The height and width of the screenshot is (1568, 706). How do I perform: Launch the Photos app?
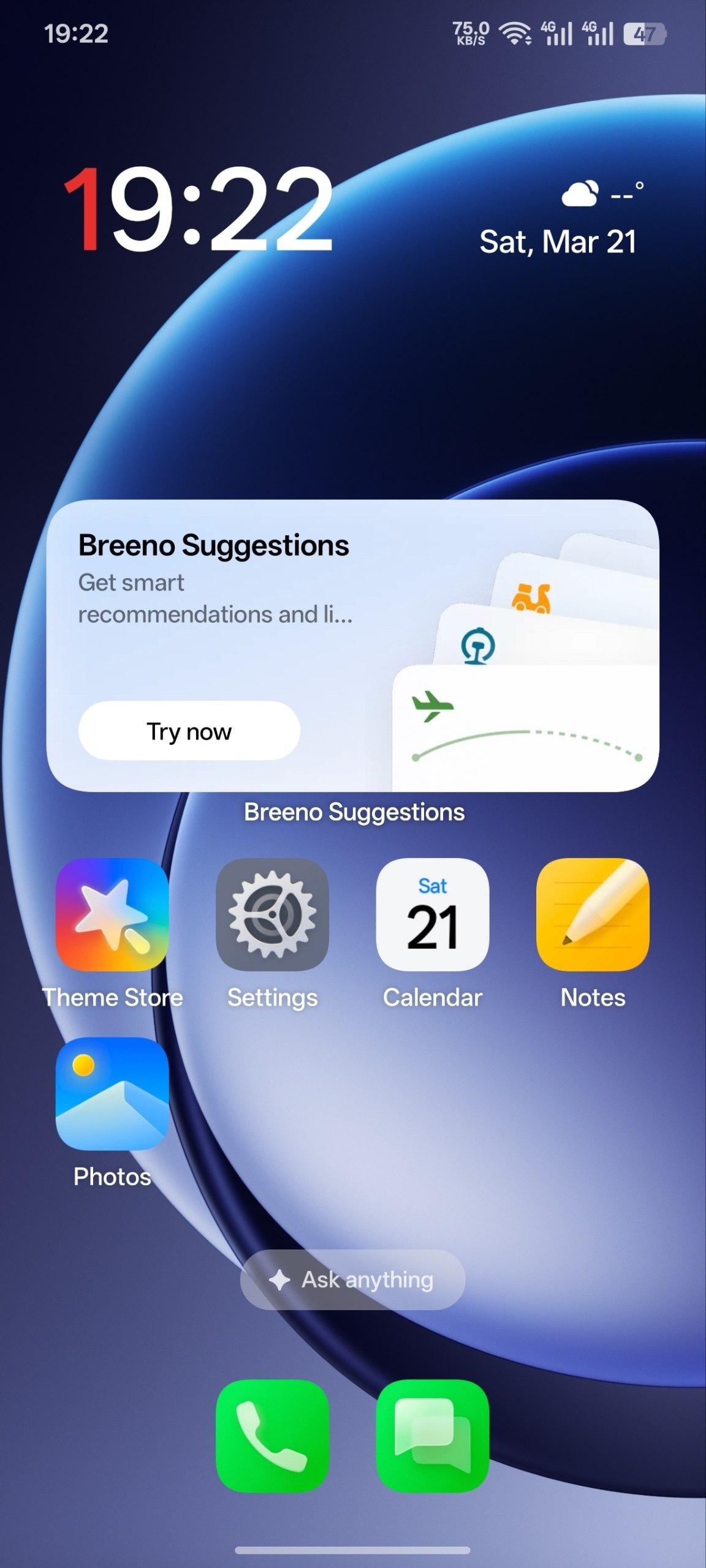[112, 1093]
